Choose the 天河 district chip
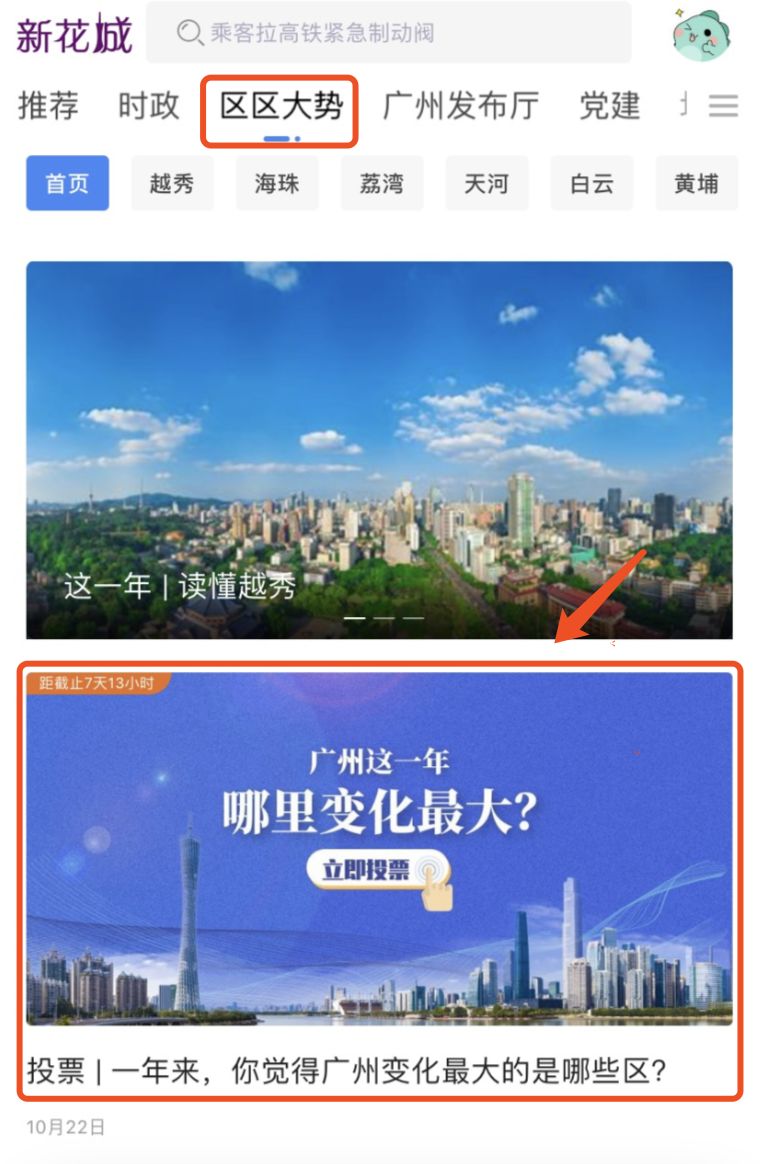This screenshot has height=1164, width=760. 487,183
